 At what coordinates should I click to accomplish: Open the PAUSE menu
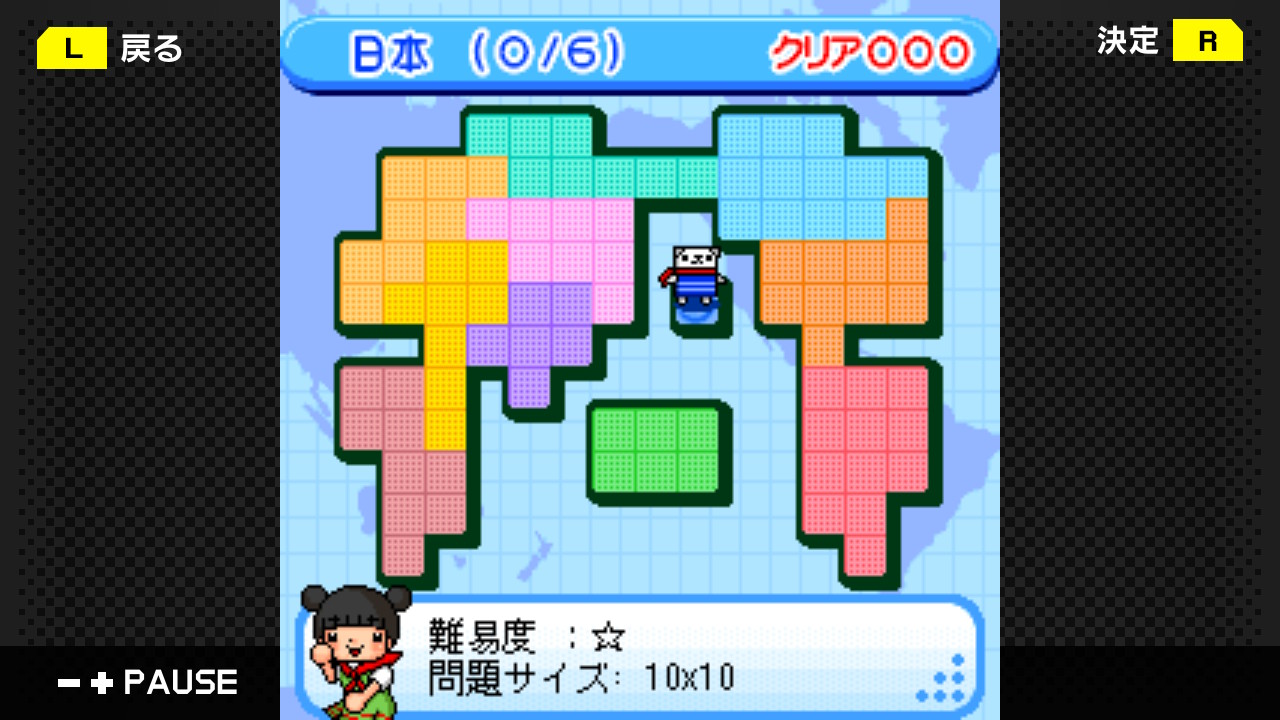point(148,682)
